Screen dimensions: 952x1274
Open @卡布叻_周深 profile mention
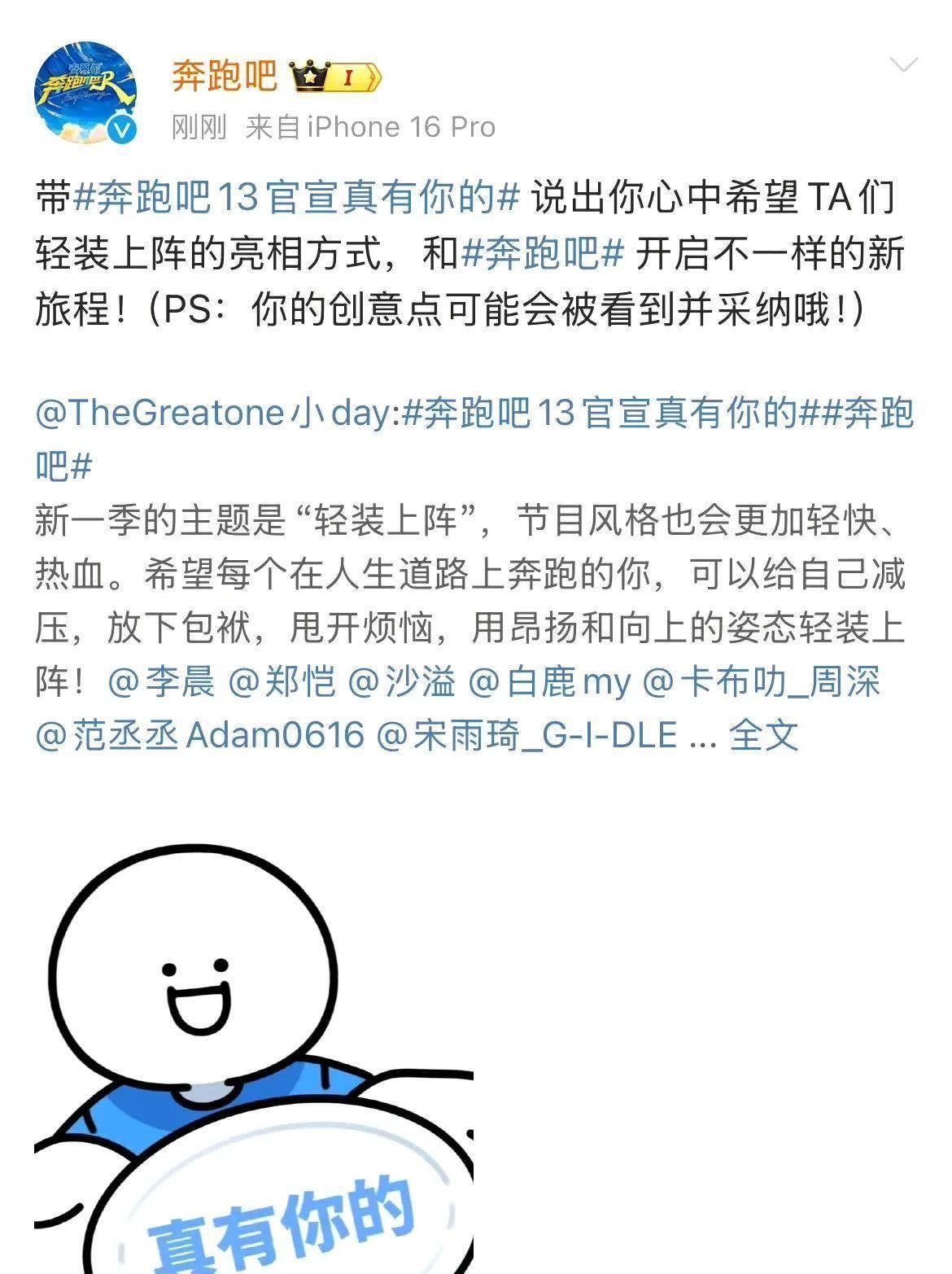click(762, 681)
